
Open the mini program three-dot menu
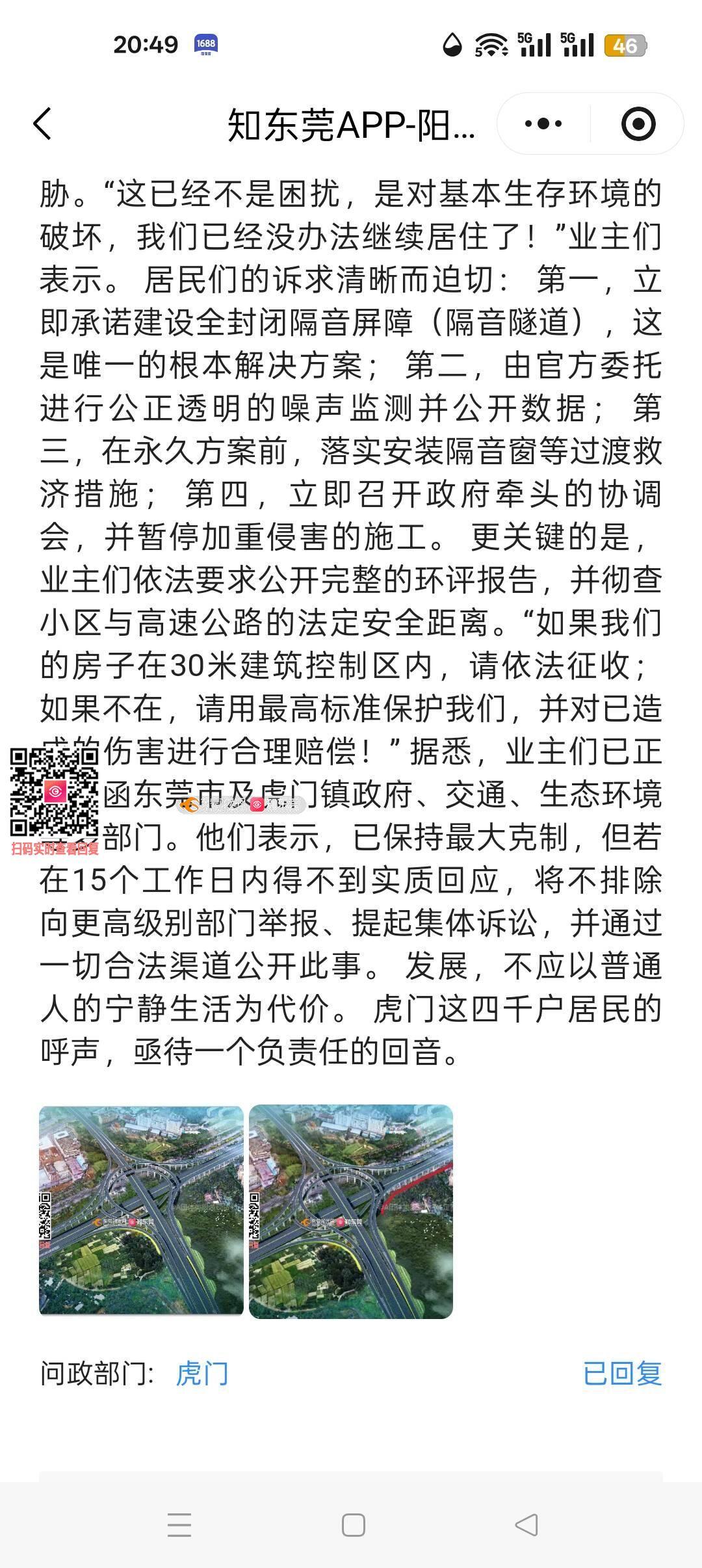[543, 124]
